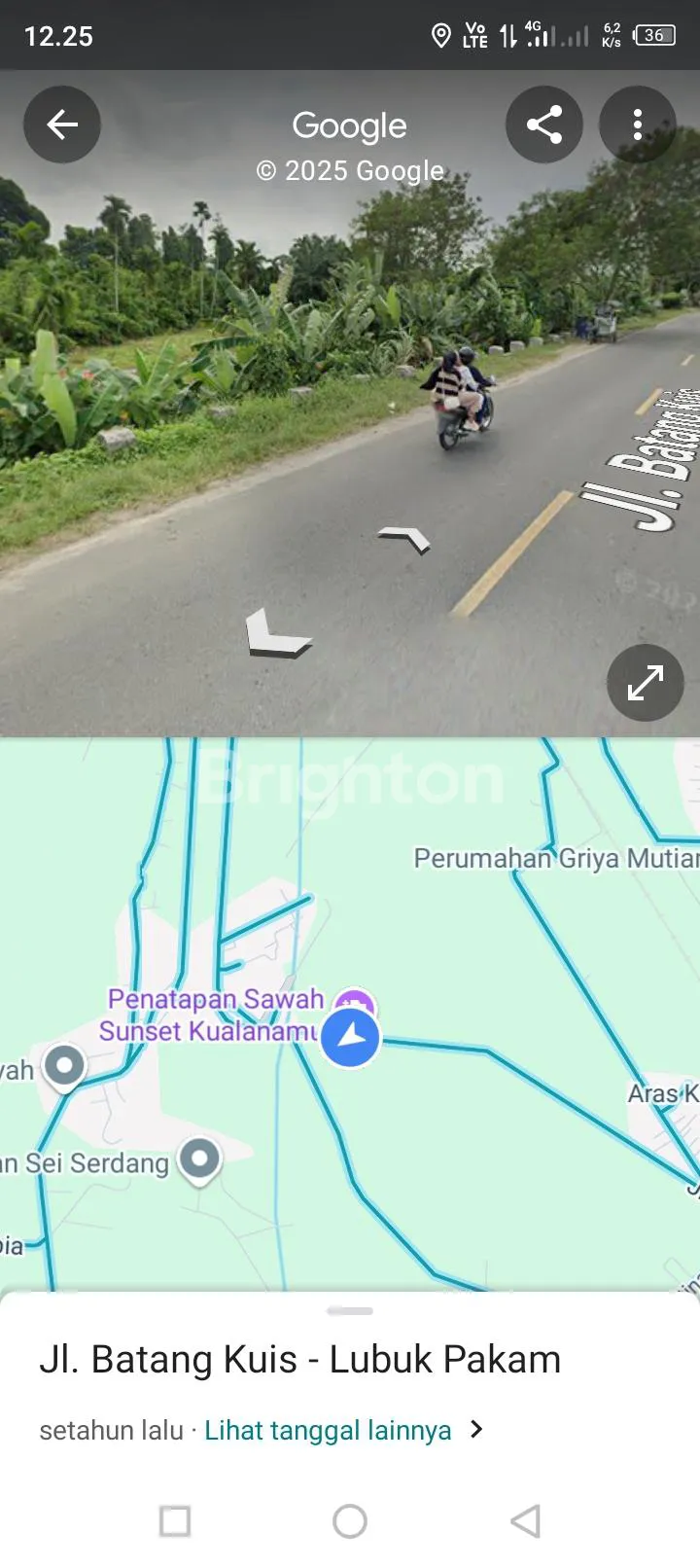Image resolution: width=700 pixels, height=1568 pixels.
Task: Share this Street View location
Action: tap(544, 125)
